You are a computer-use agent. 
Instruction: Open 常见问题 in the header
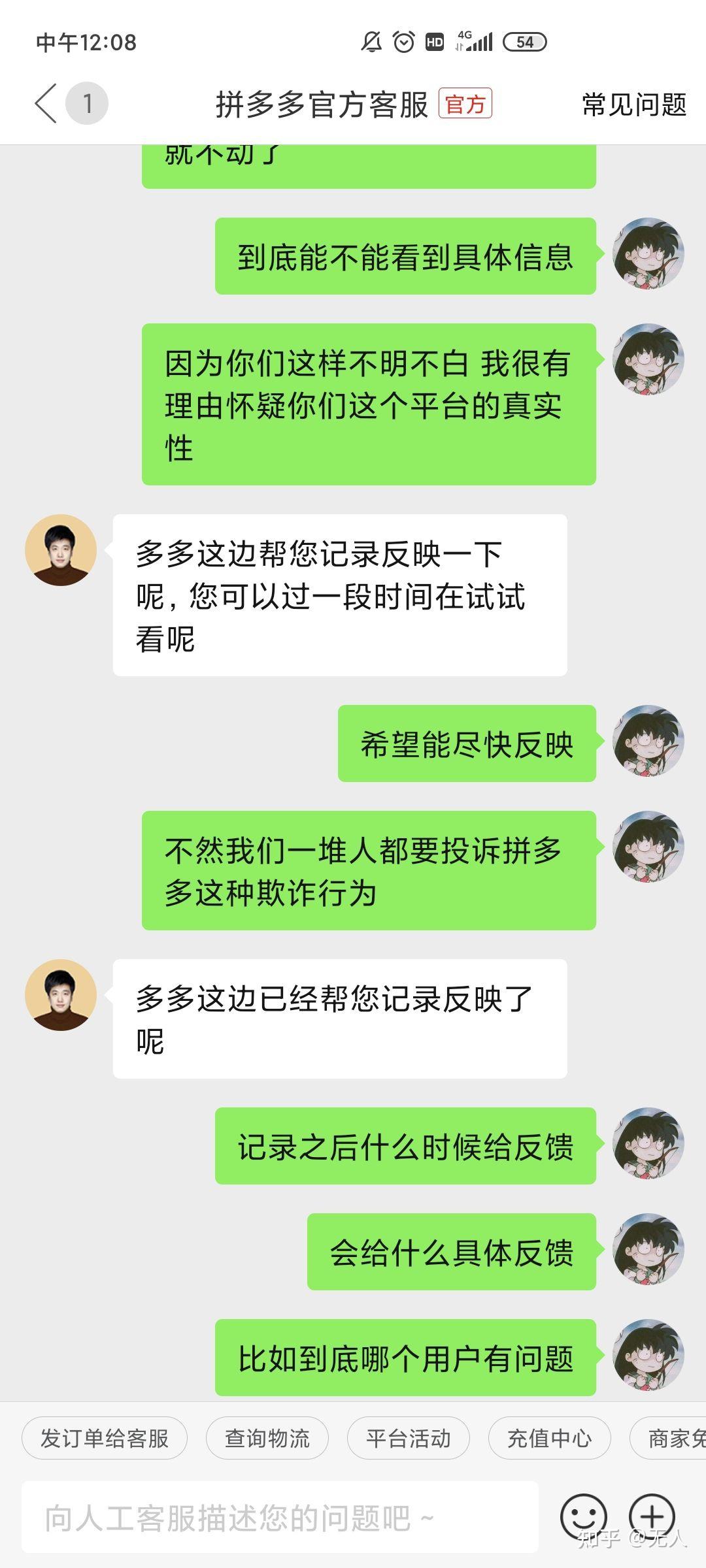click(x=633, y=105)
